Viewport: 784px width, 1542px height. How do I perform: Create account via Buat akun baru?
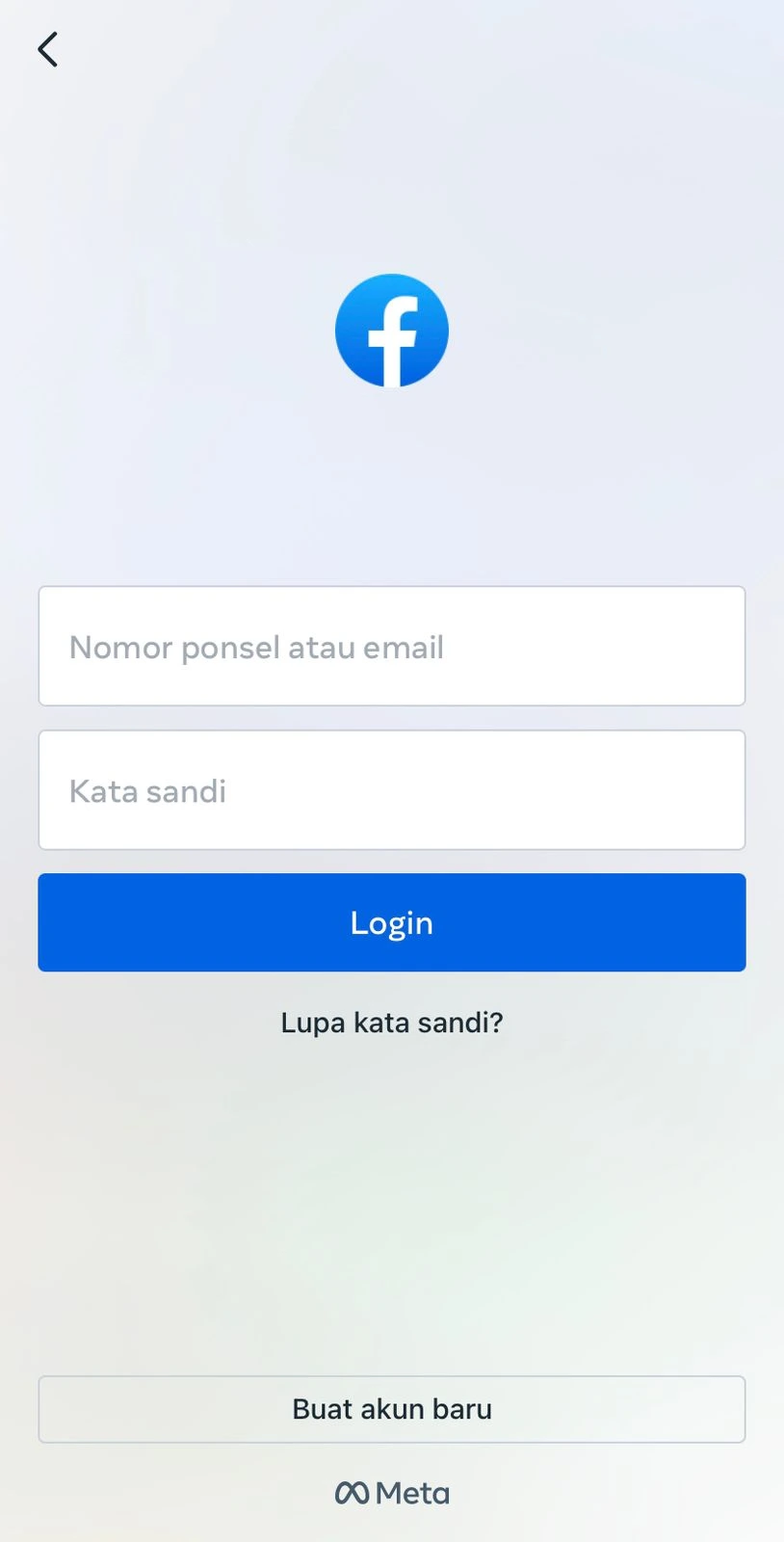point(391,1409)
